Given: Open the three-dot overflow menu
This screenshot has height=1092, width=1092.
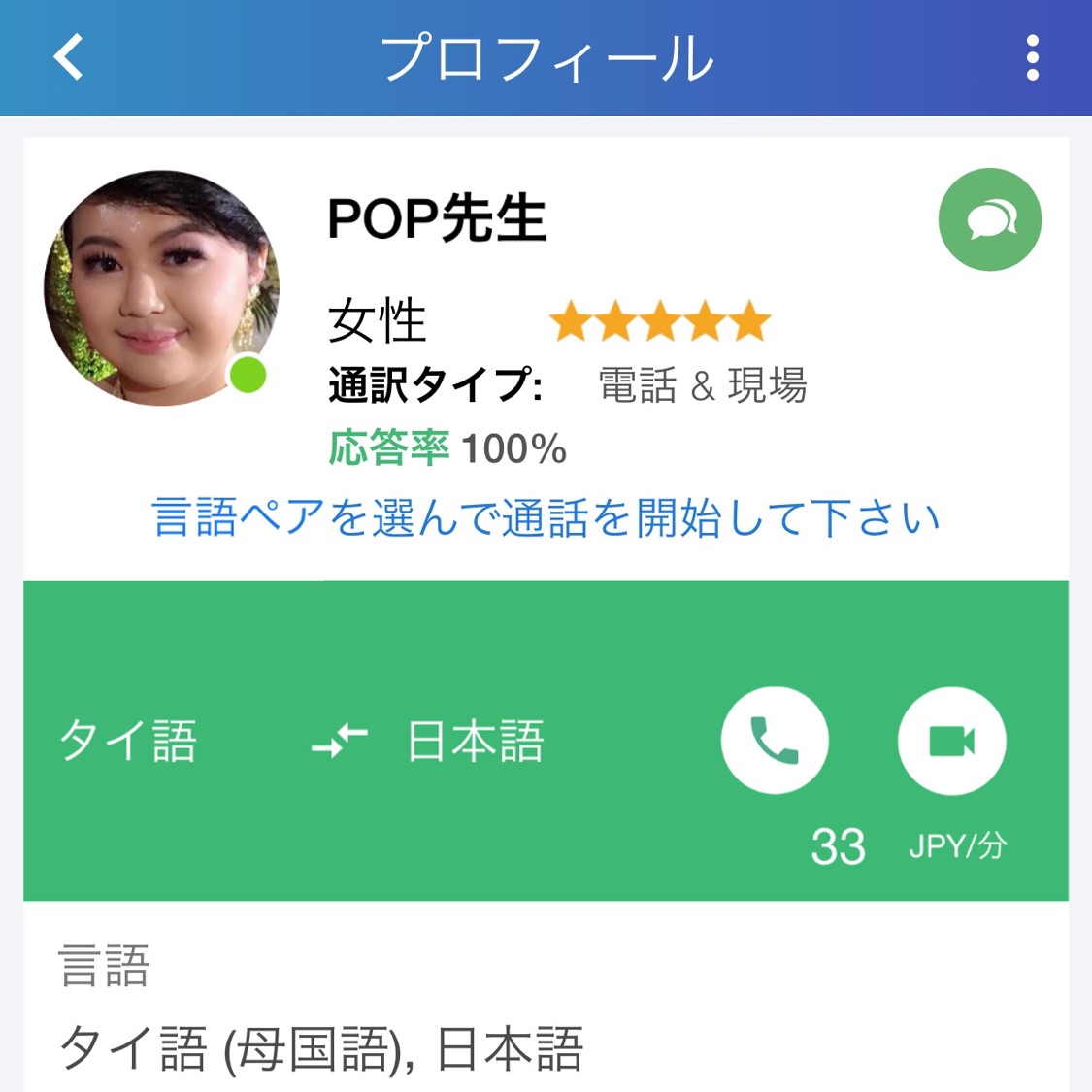Looking at the screenshot, I should pos(1032,58).
